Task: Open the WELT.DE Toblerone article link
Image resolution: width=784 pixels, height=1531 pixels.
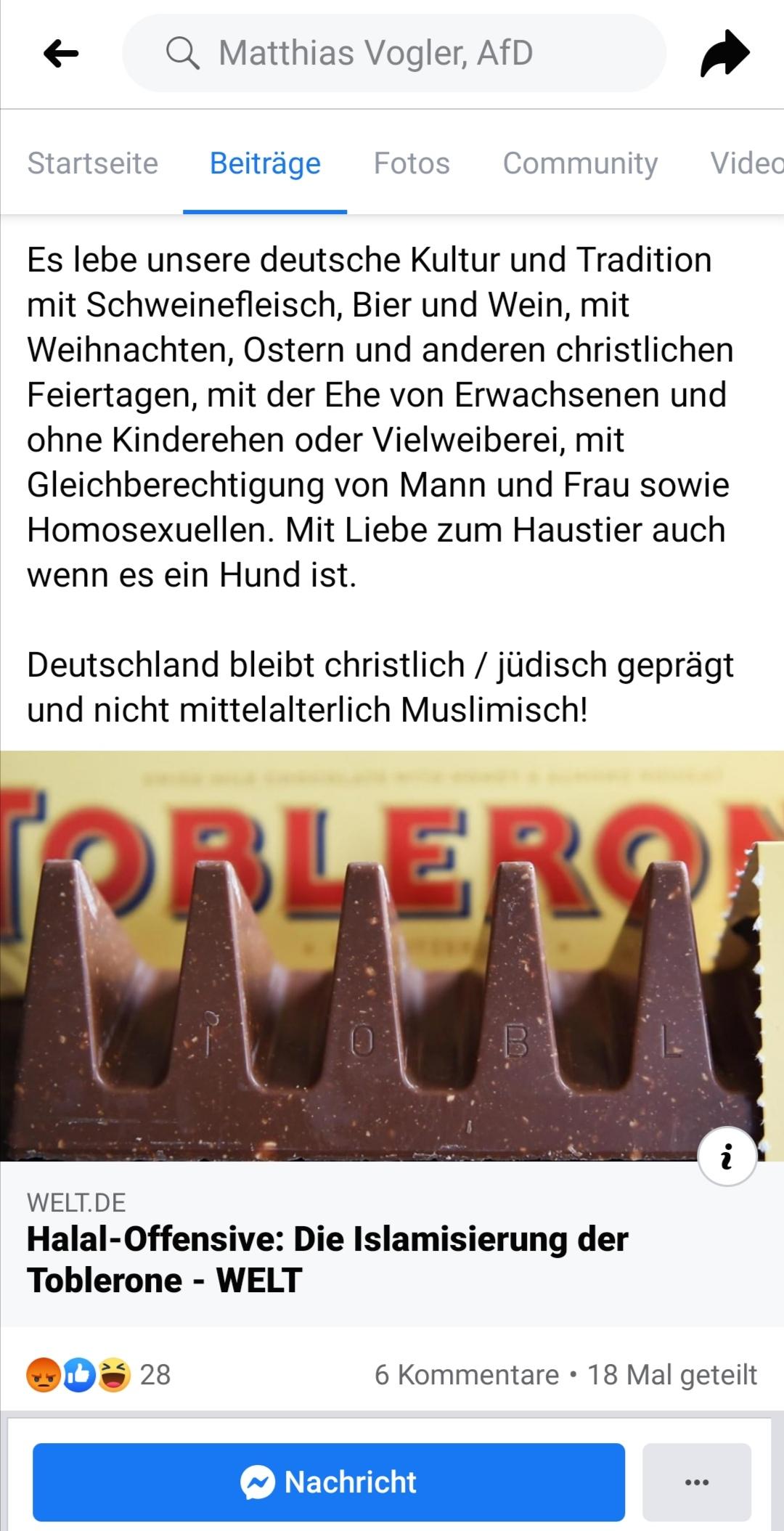Action: [x=327, y=1259]
